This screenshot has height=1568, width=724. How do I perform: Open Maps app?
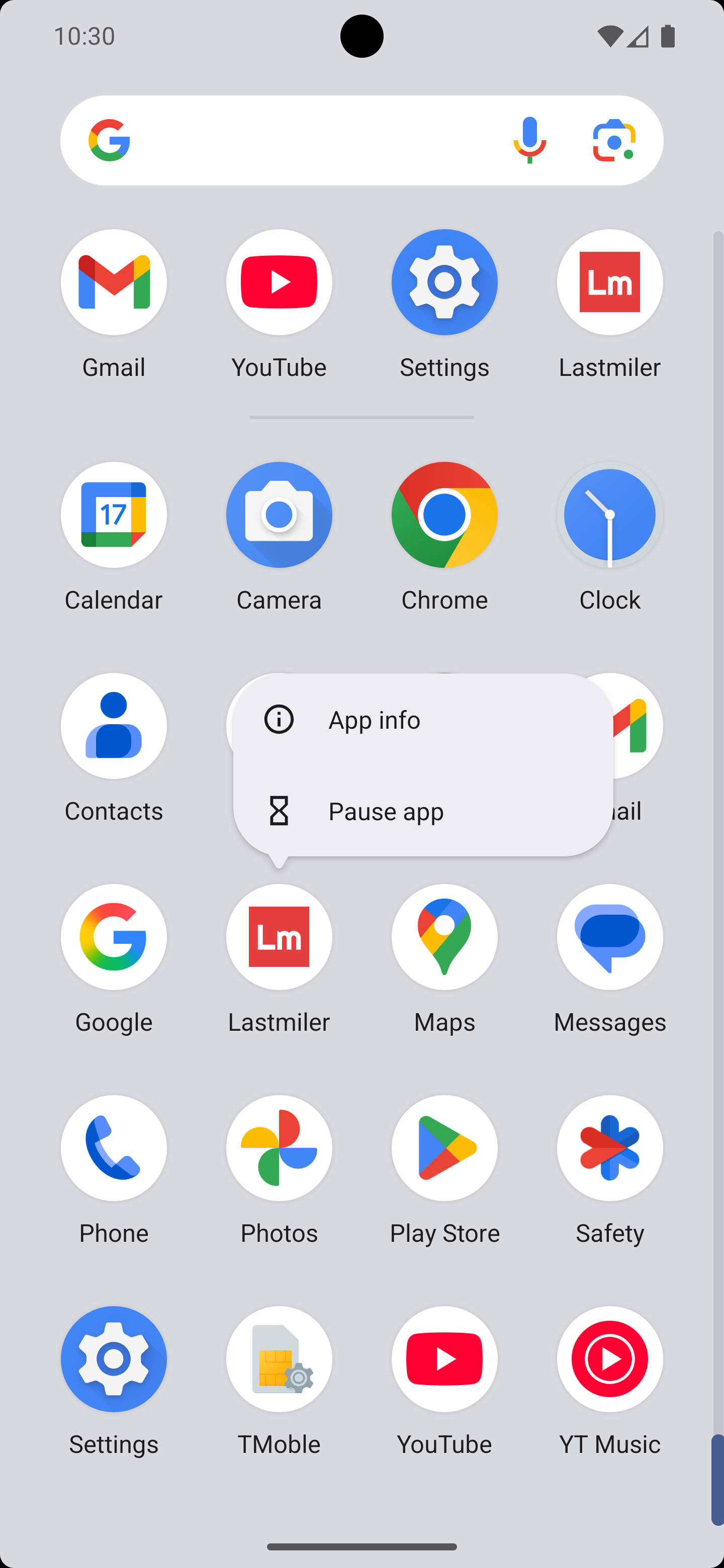point(444,958)
